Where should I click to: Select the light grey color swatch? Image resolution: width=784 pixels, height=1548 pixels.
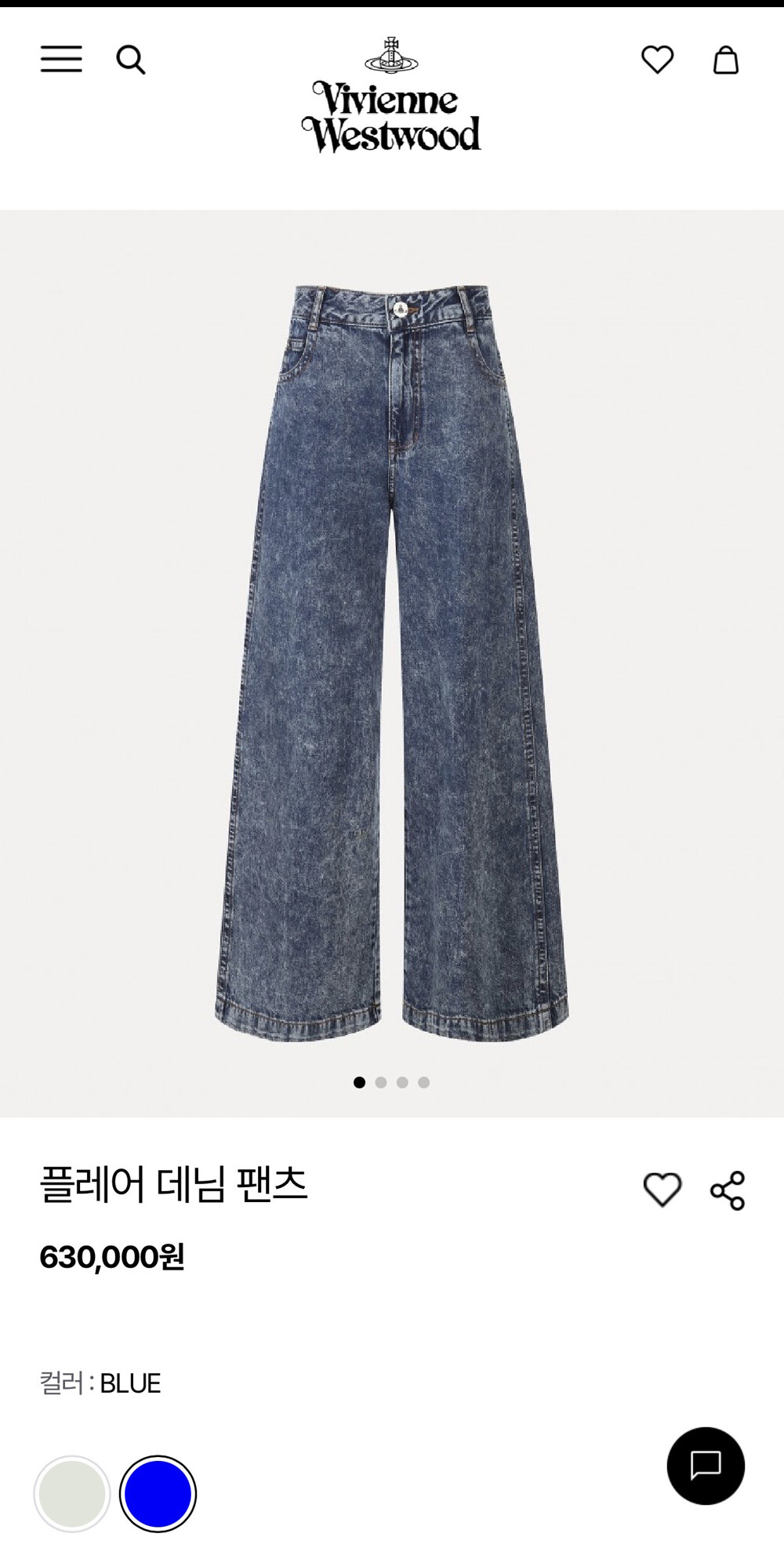[72, 1494]
